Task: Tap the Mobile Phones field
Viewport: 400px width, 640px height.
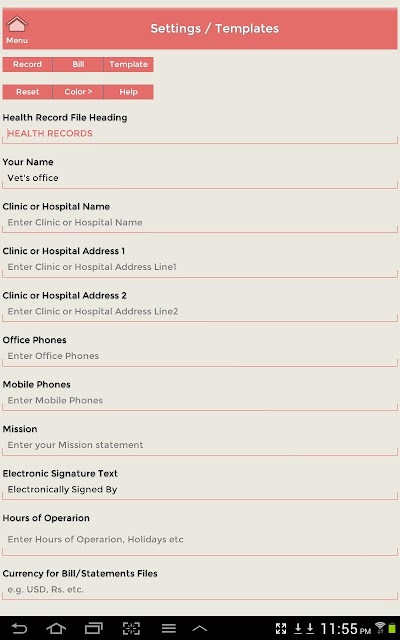Action: point(200,401)
